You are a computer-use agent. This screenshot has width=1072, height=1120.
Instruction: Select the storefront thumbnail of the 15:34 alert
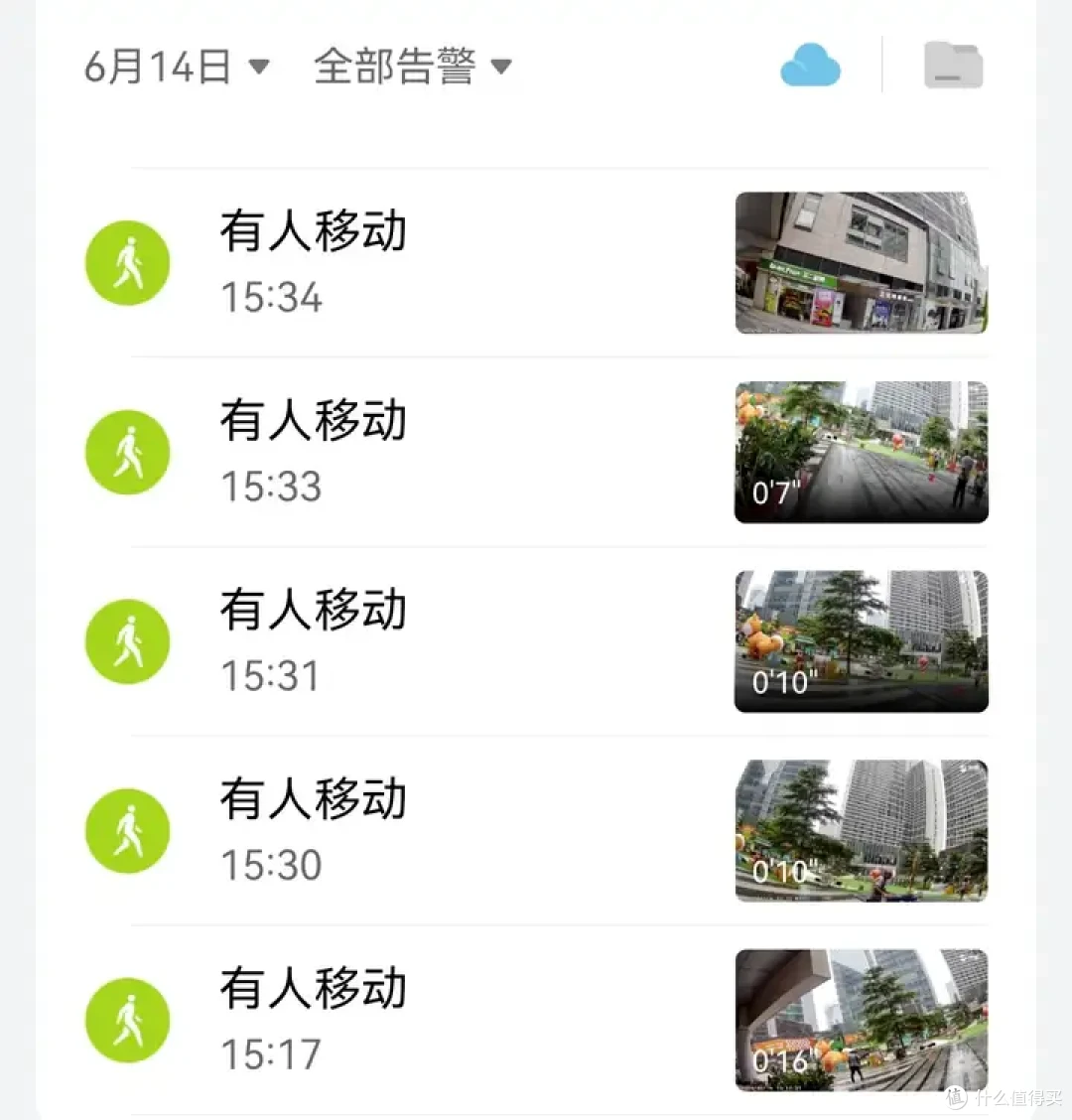[861, 262]
